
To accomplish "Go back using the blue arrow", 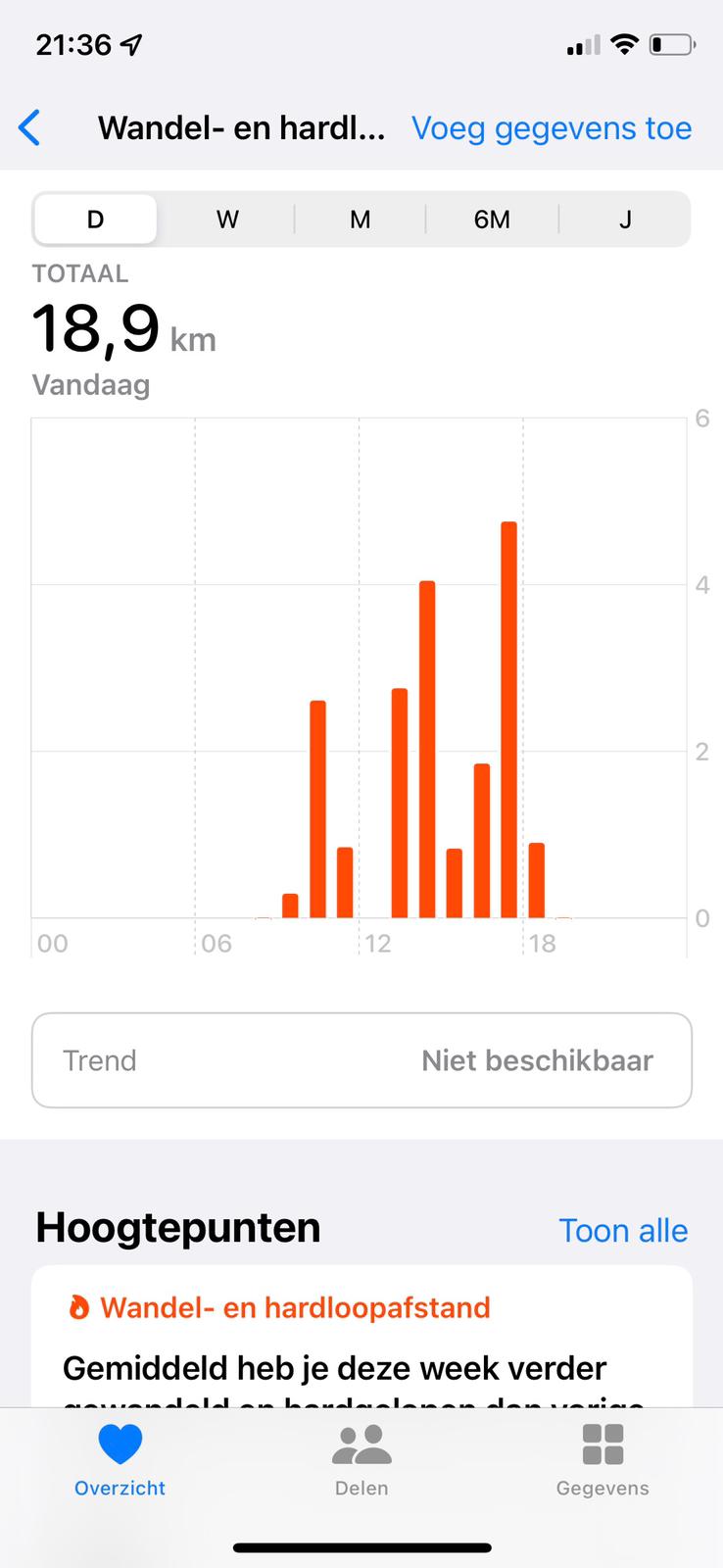I will click(x=30, y=128).
